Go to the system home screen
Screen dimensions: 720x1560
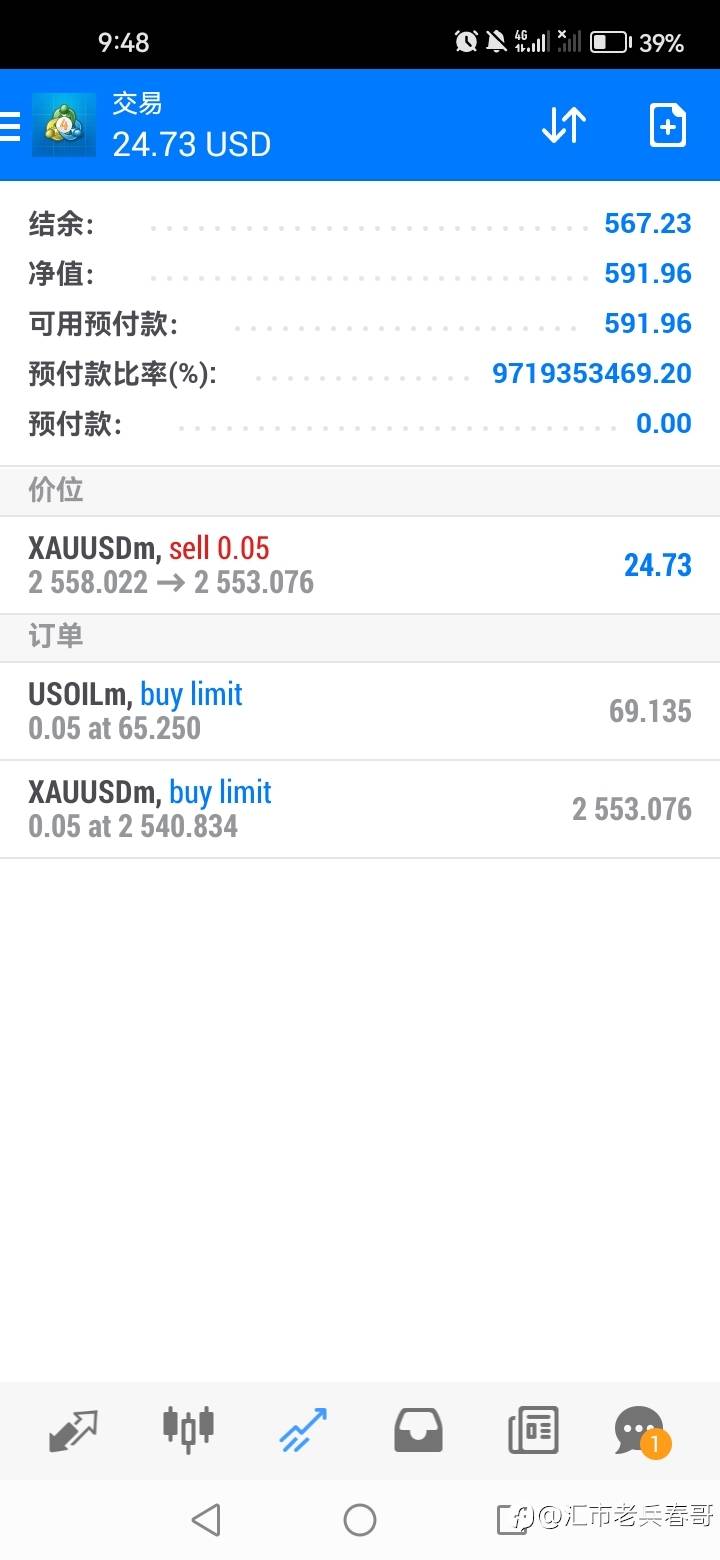pos(360,1520)
